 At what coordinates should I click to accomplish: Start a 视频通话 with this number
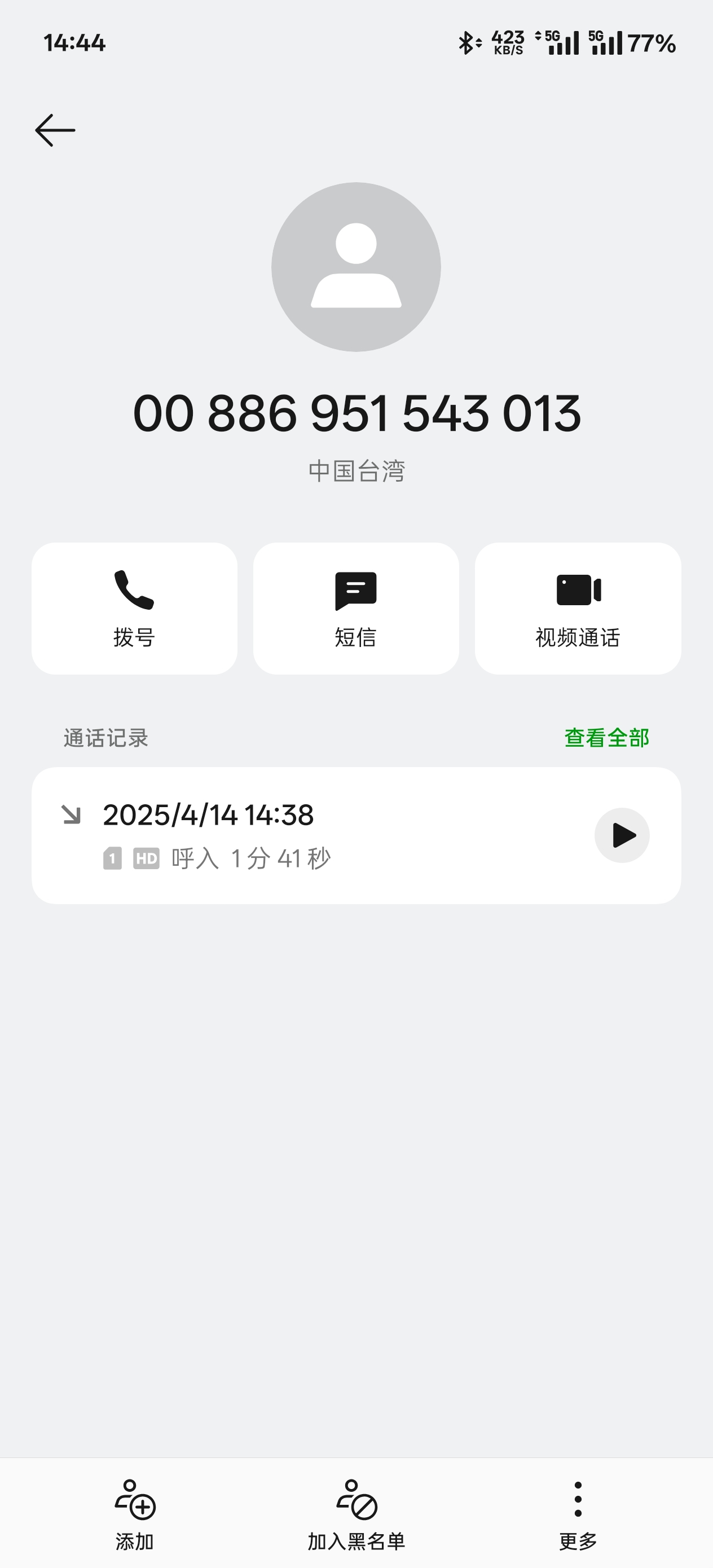click(578, 608)
